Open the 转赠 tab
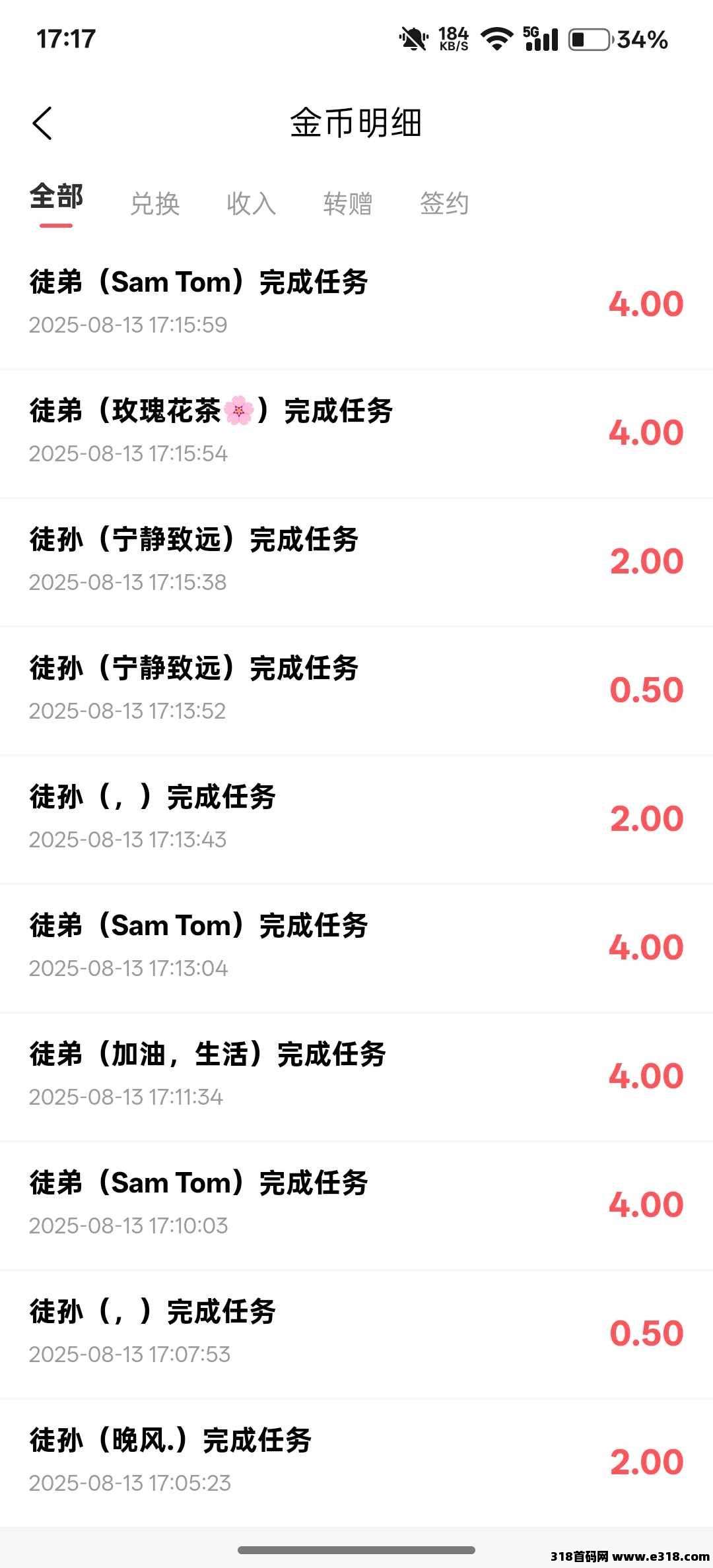713x1568 pixels. tap(347, 203)
